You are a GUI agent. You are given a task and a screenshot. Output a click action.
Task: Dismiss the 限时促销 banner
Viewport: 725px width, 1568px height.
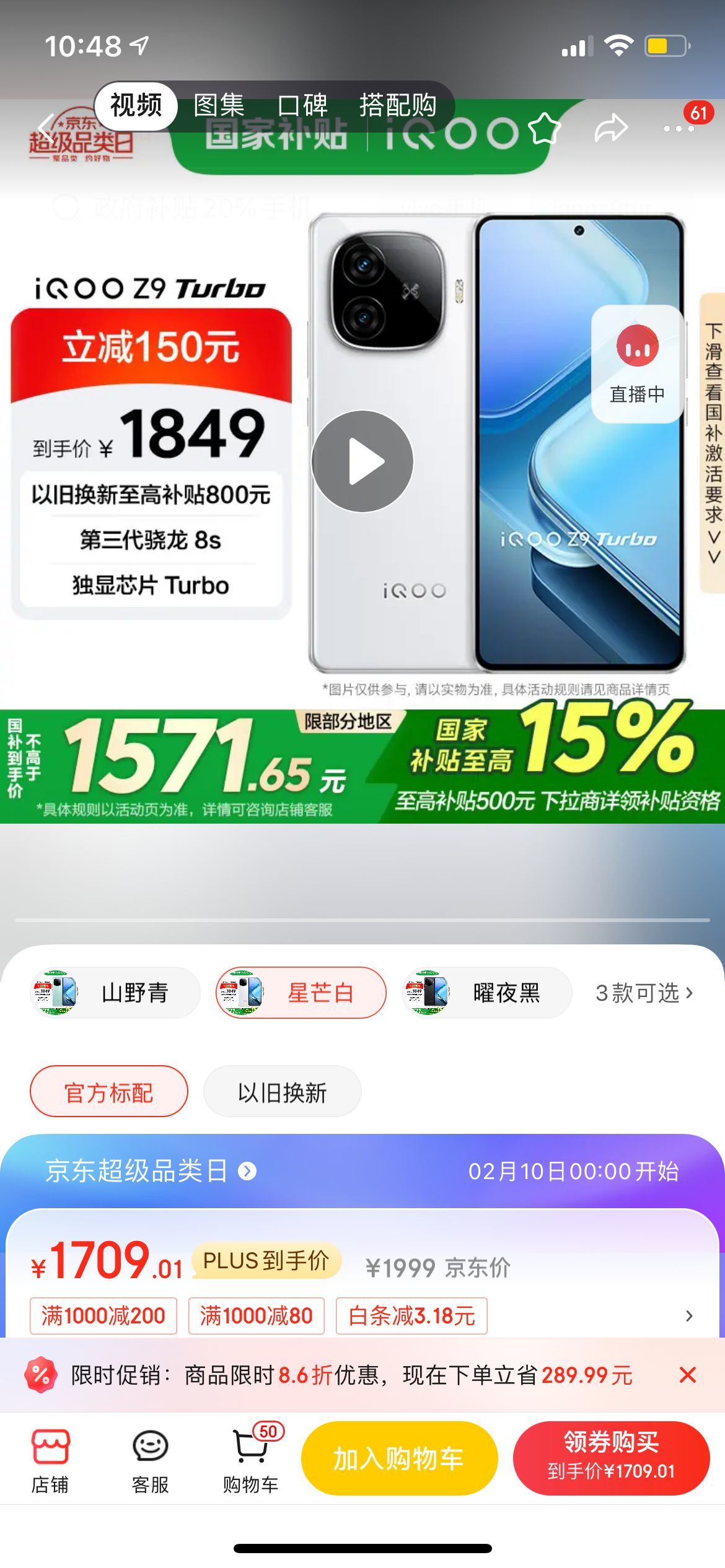coord(688,1375)
